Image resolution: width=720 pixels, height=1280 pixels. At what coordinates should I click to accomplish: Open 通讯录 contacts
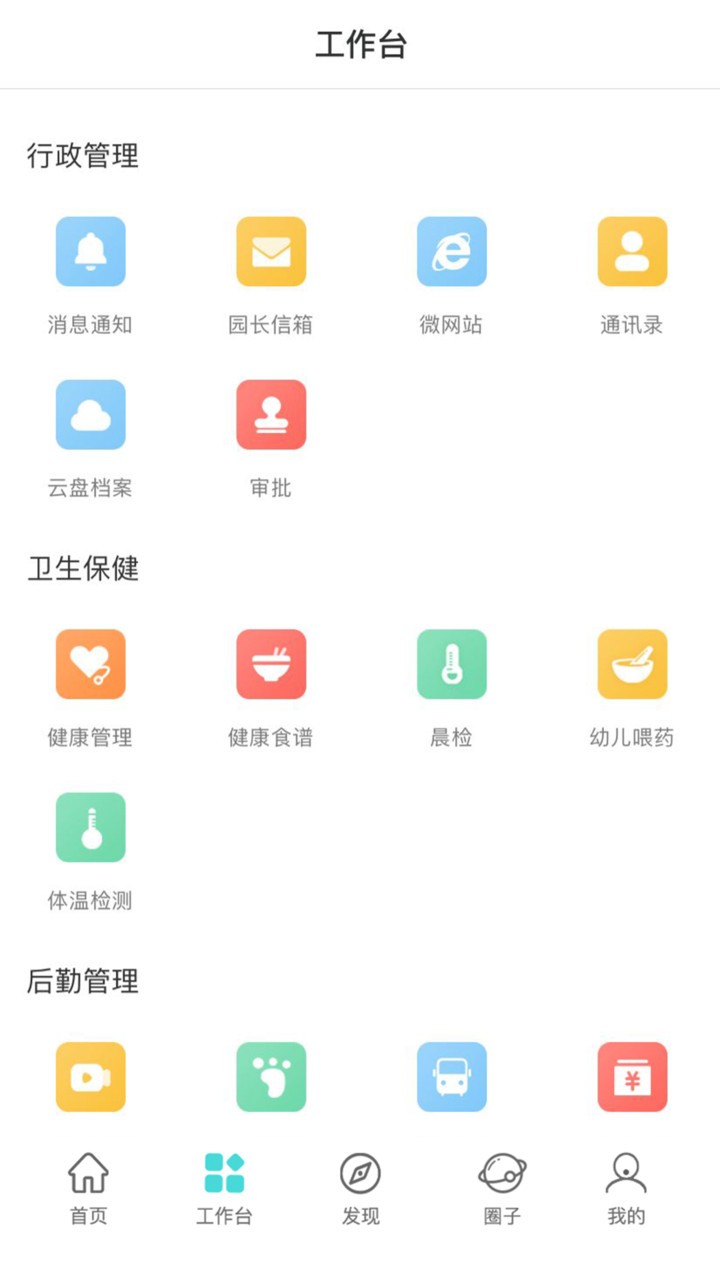pos(632,252)
